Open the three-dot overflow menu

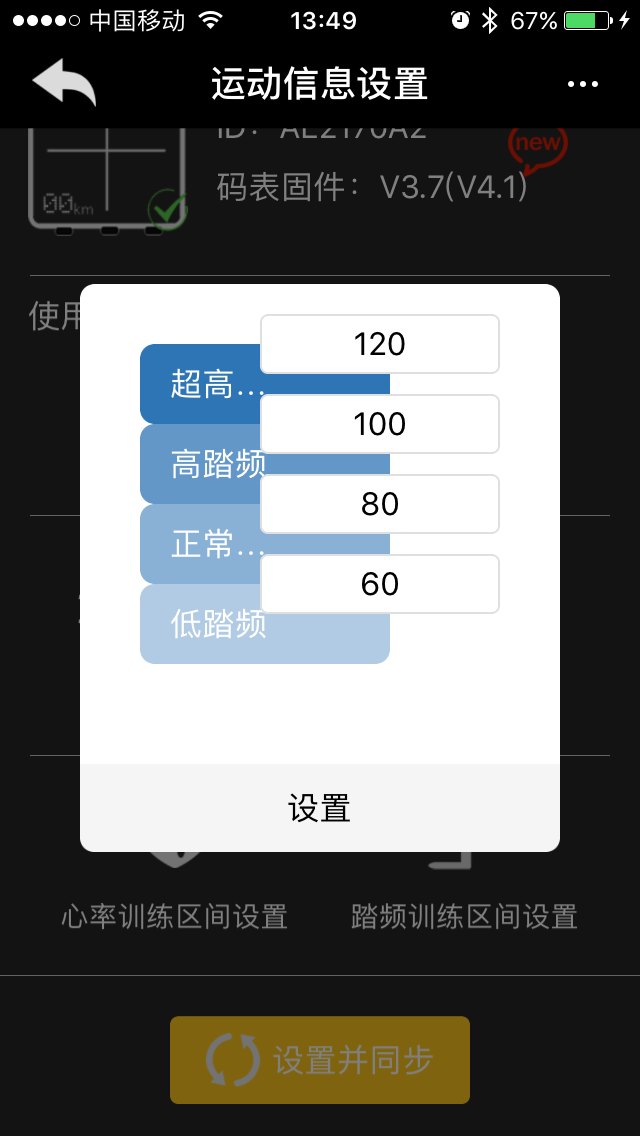pos(583,84)
